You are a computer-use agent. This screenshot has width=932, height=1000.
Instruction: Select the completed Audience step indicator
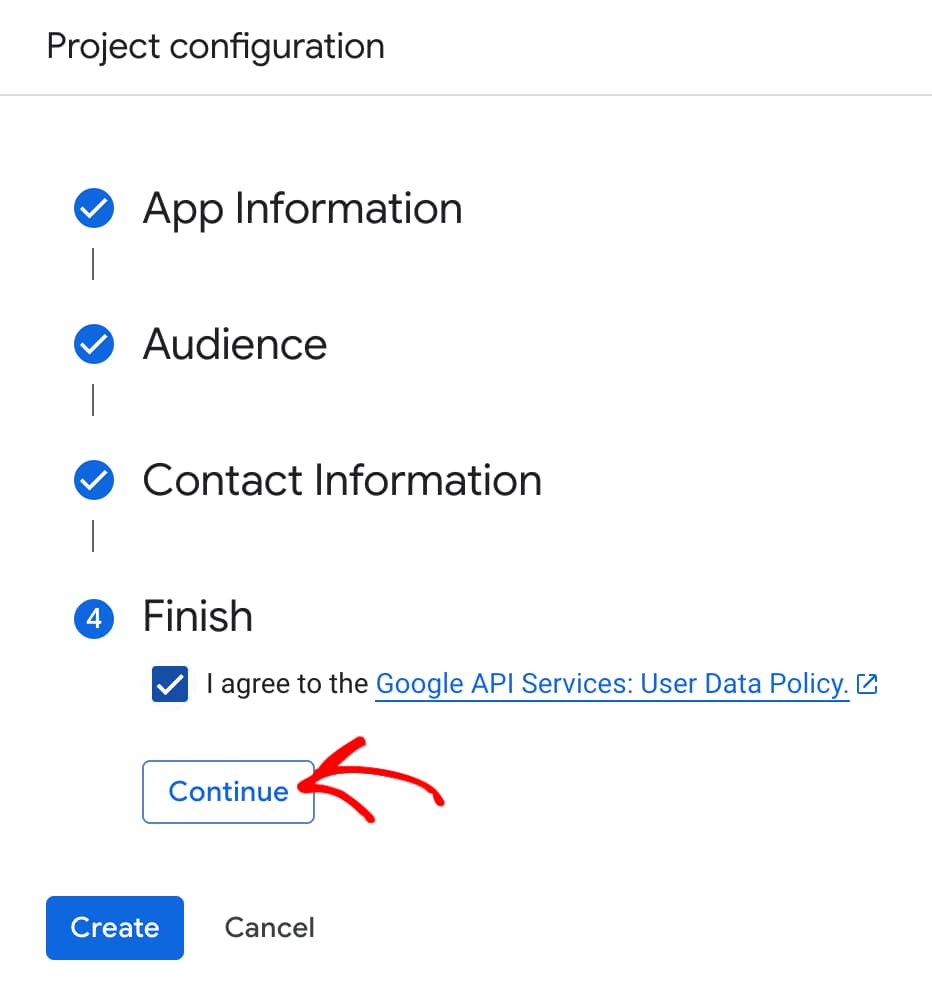point(93,344)
